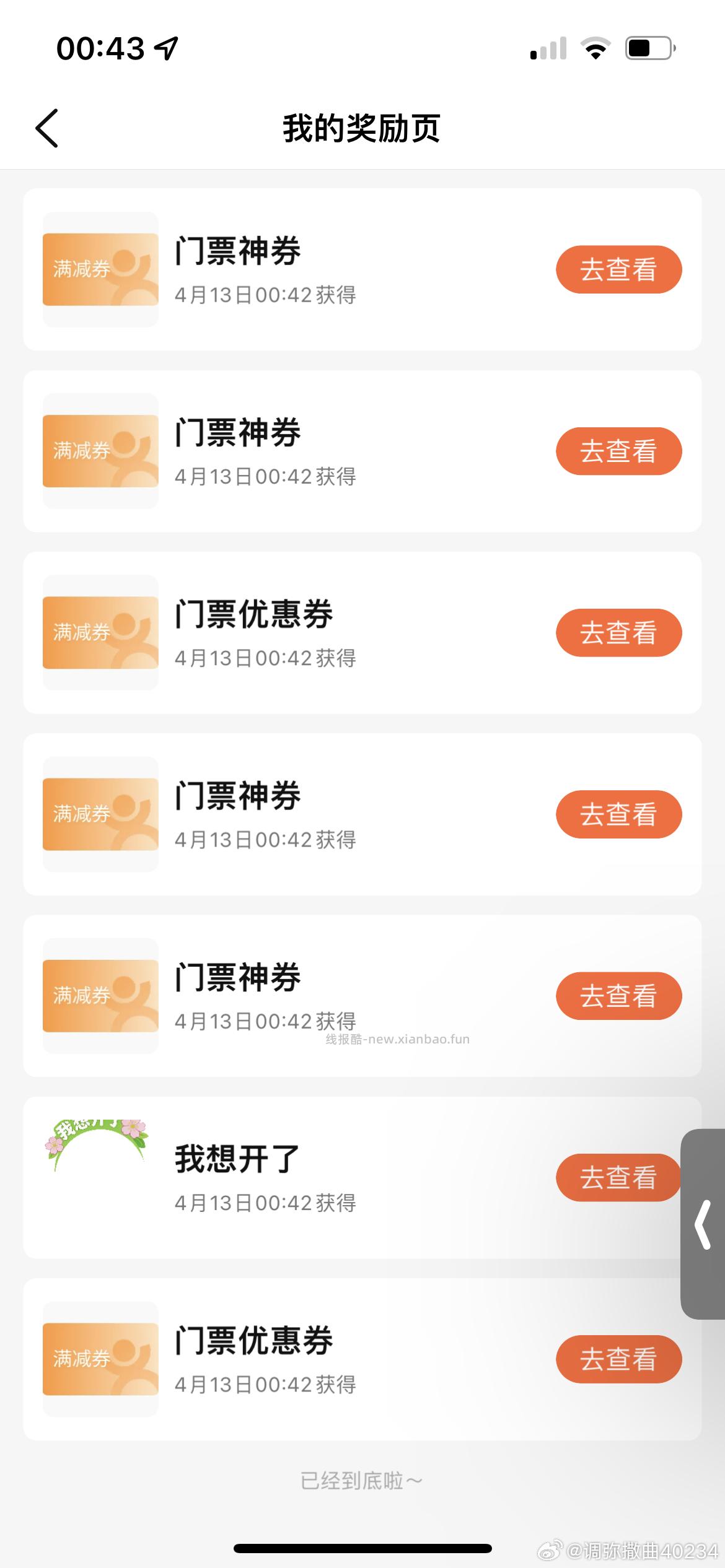The image size is (725, 1568).
Task: Open the first 门票神券 coupon thumbnail icon
Action: point(99,269)
